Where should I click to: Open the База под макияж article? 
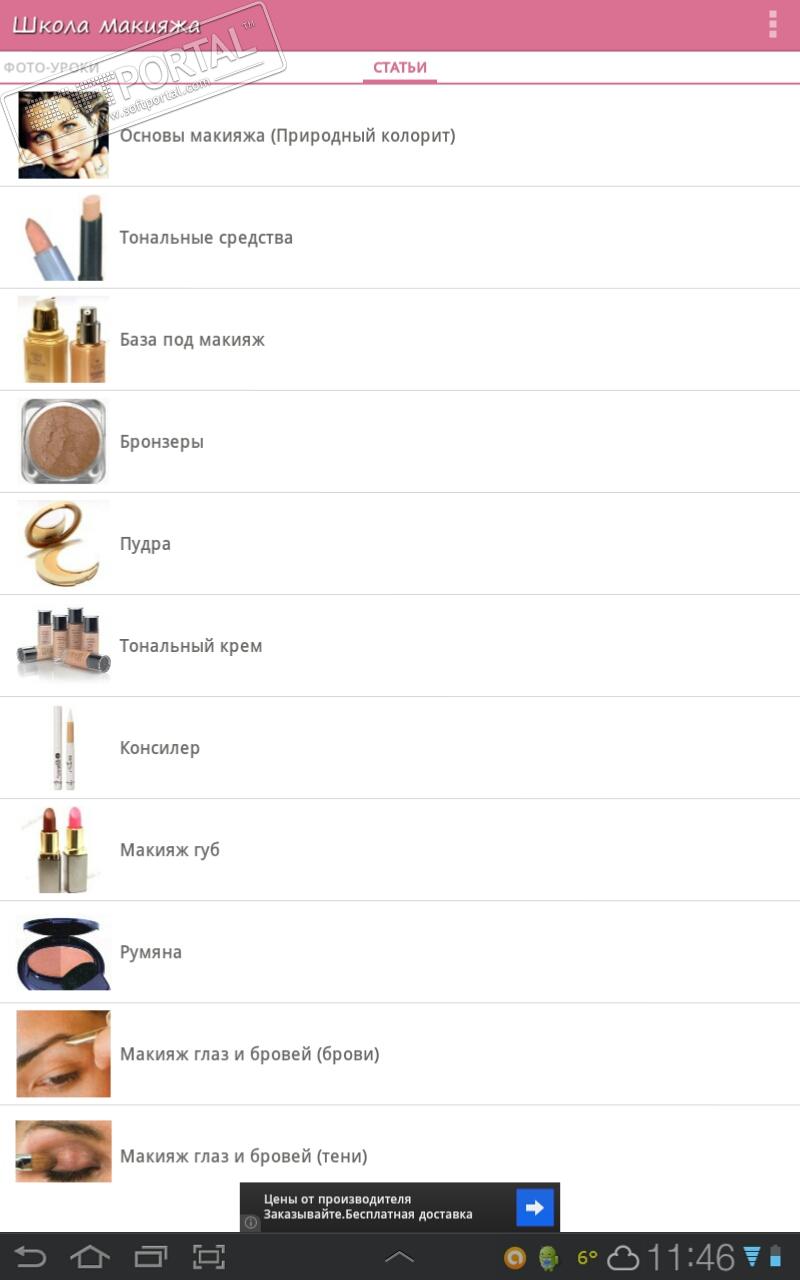(x=192, y=340)
